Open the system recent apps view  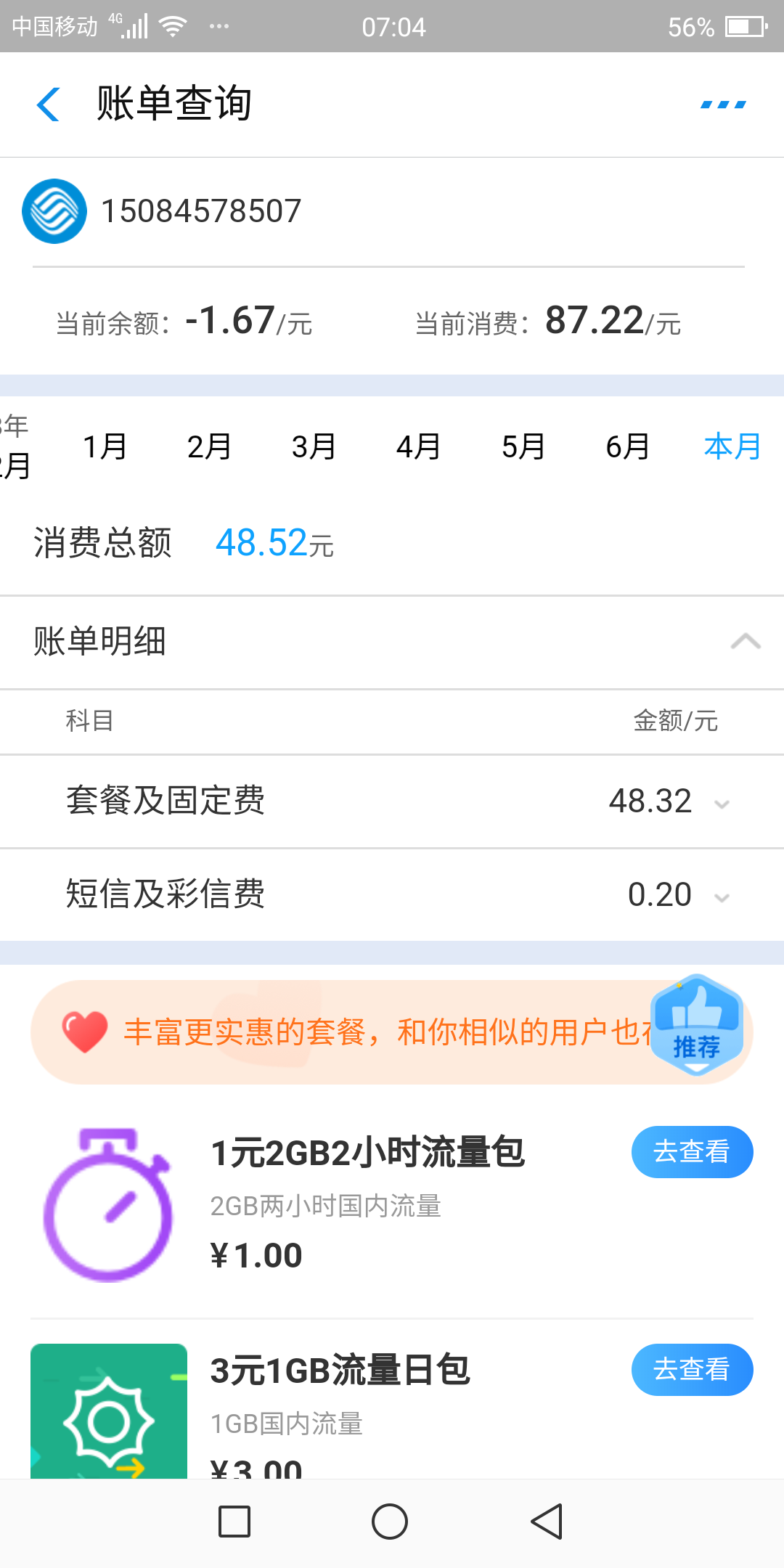(234, 1522)
